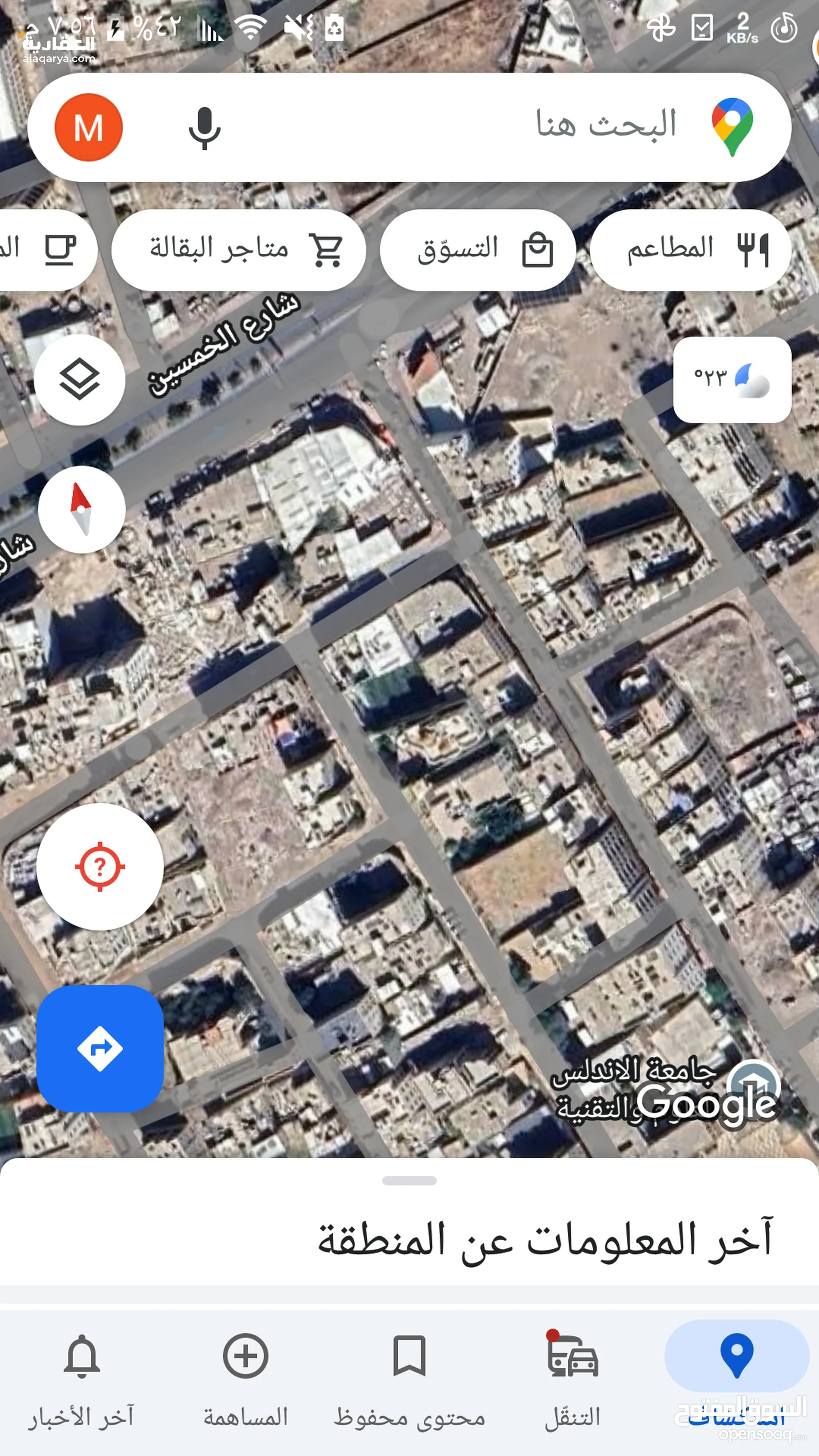
Task: Open the map layers selector
Action: point(80,379)
